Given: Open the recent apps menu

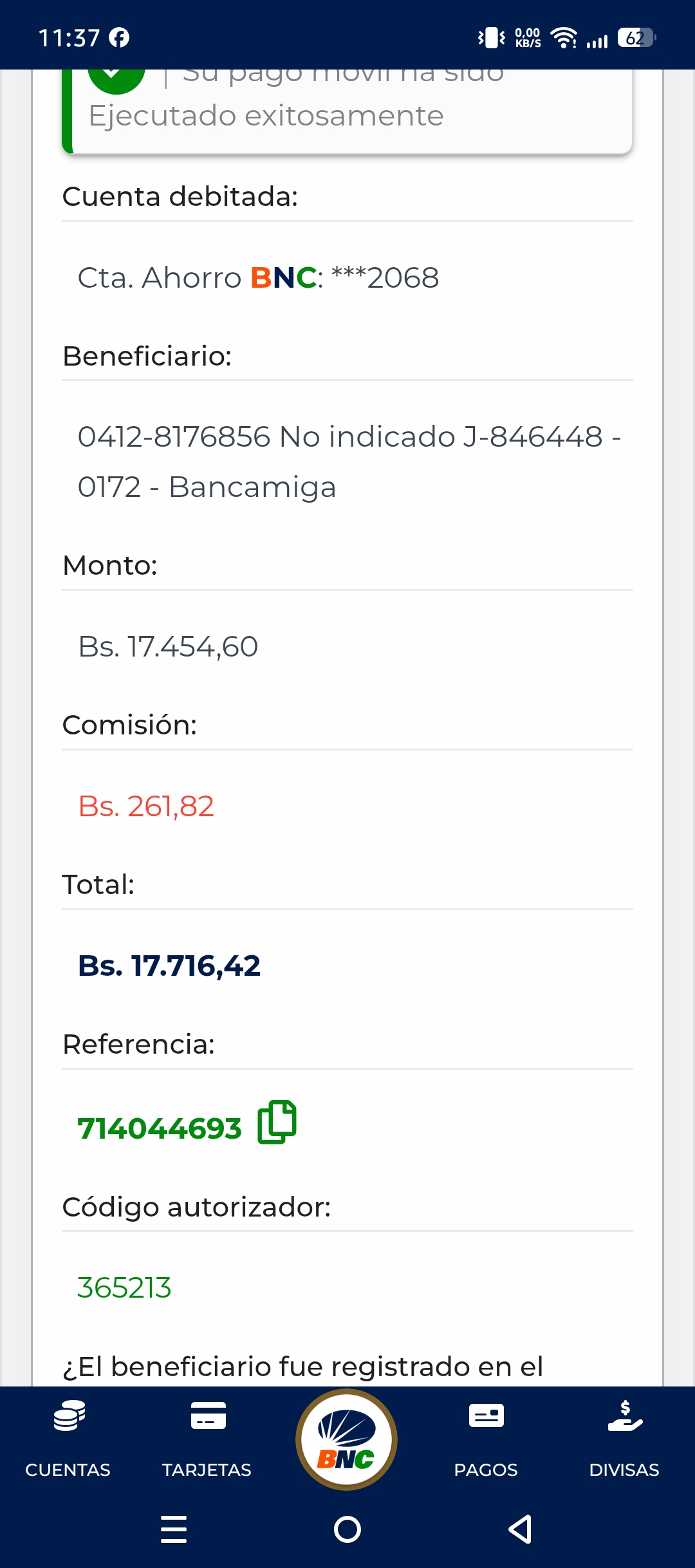Looking at the screenshot, I should [174, 1529].
